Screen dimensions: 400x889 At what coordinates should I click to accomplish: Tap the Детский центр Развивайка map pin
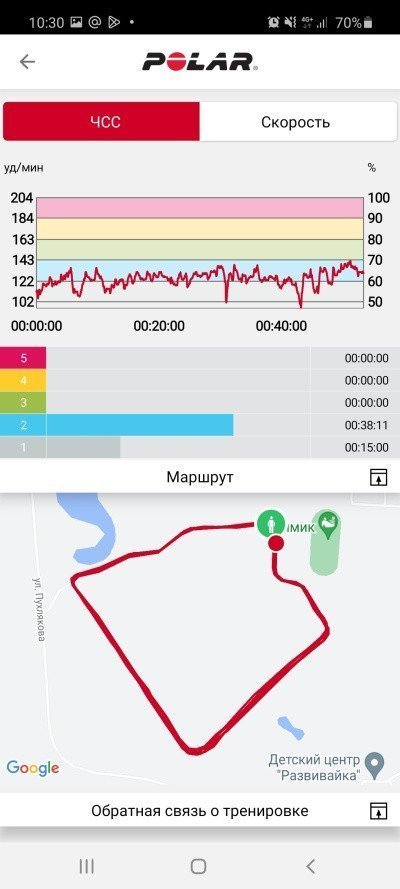(x=375, y=761)
